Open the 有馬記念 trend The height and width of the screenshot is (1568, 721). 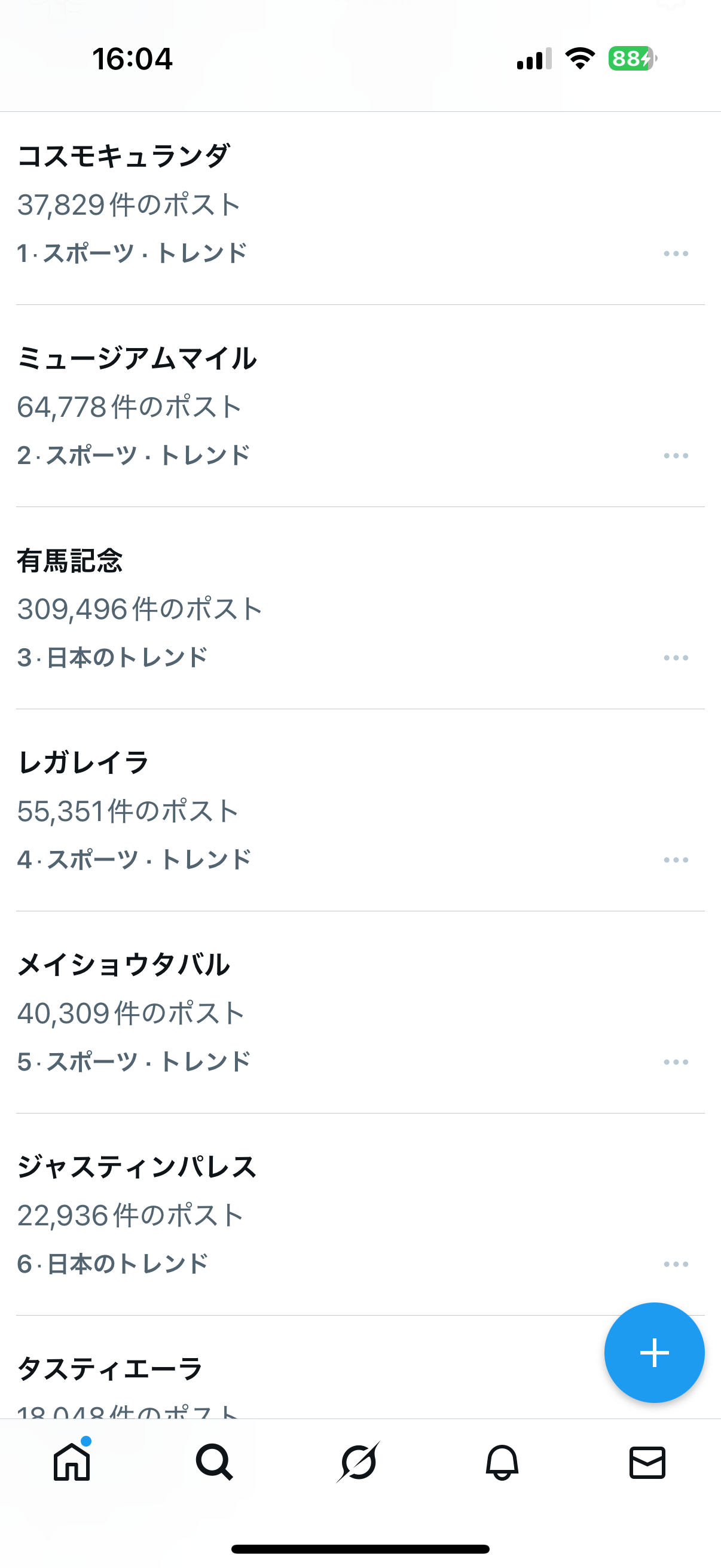pyautogui.click(x=70, y=560)
